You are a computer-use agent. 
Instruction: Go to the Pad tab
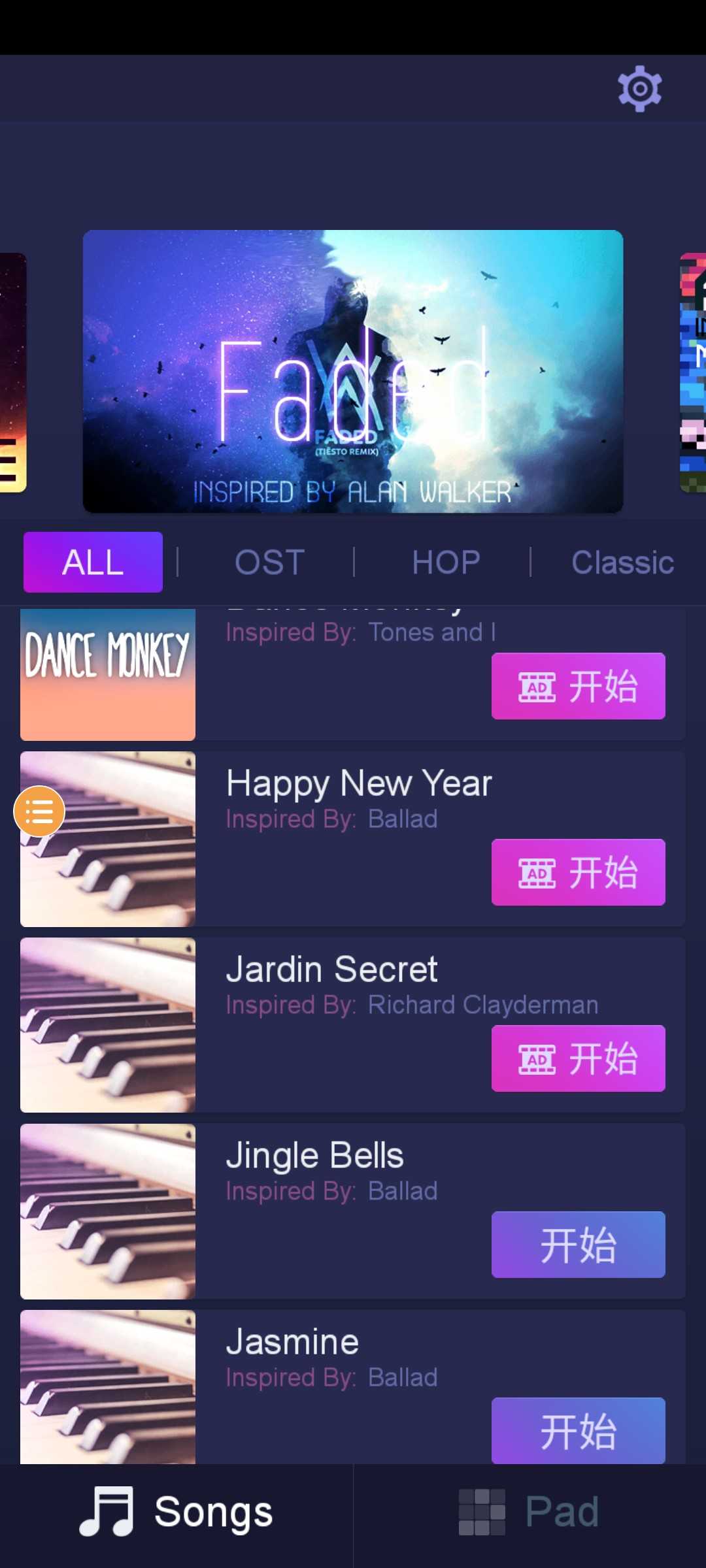click(x=529, y=1512)
